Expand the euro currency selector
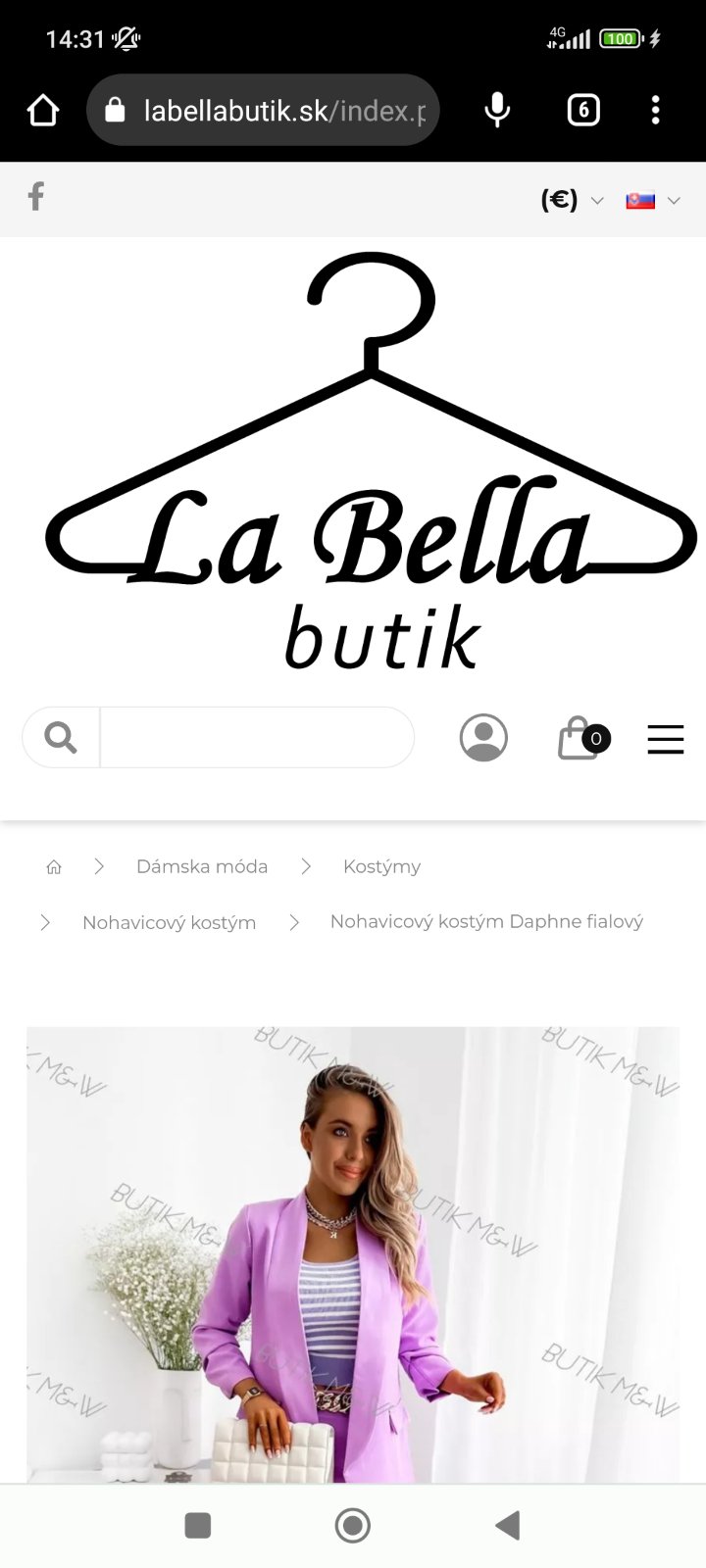The image size is (706, 1568). (572, 200)
